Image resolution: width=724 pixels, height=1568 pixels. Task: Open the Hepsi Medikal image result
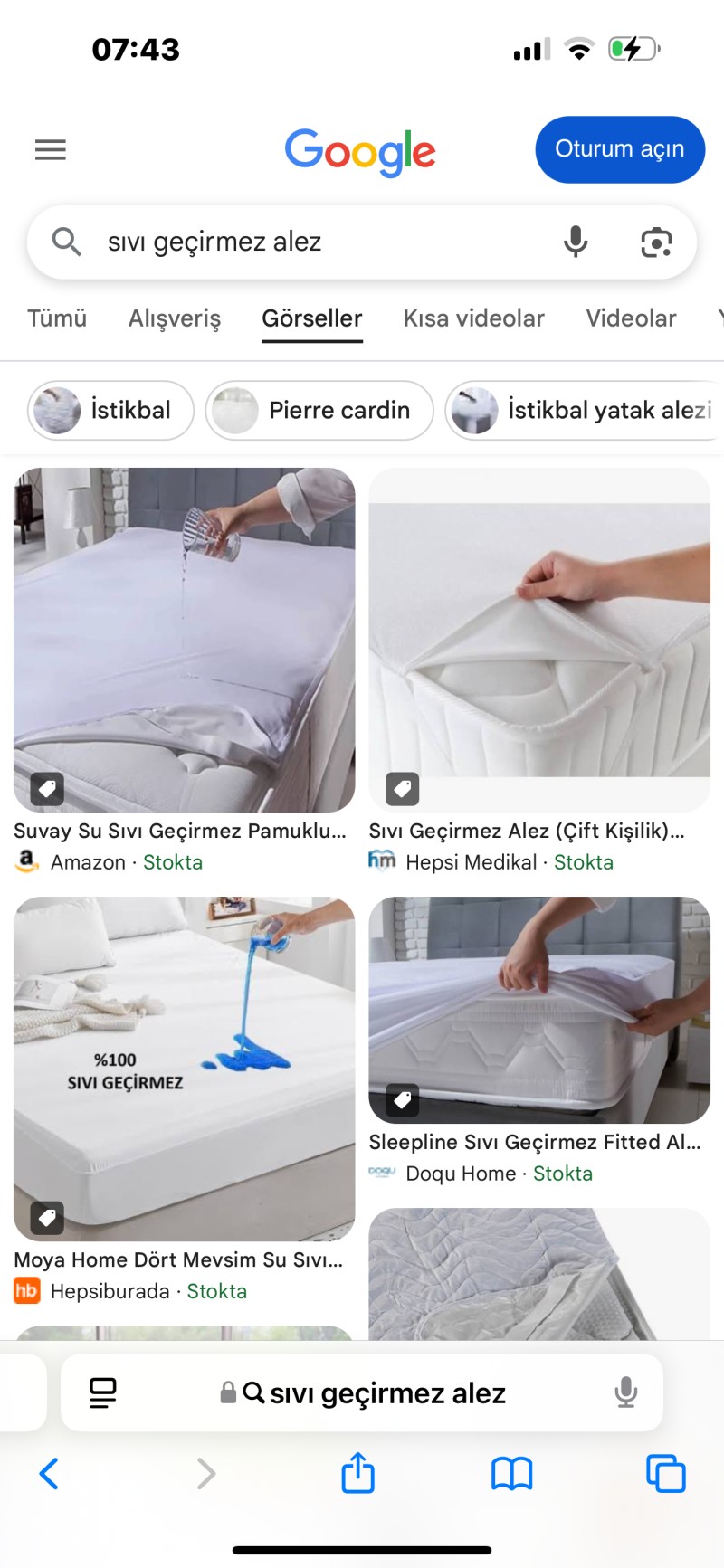click(539, 639)
